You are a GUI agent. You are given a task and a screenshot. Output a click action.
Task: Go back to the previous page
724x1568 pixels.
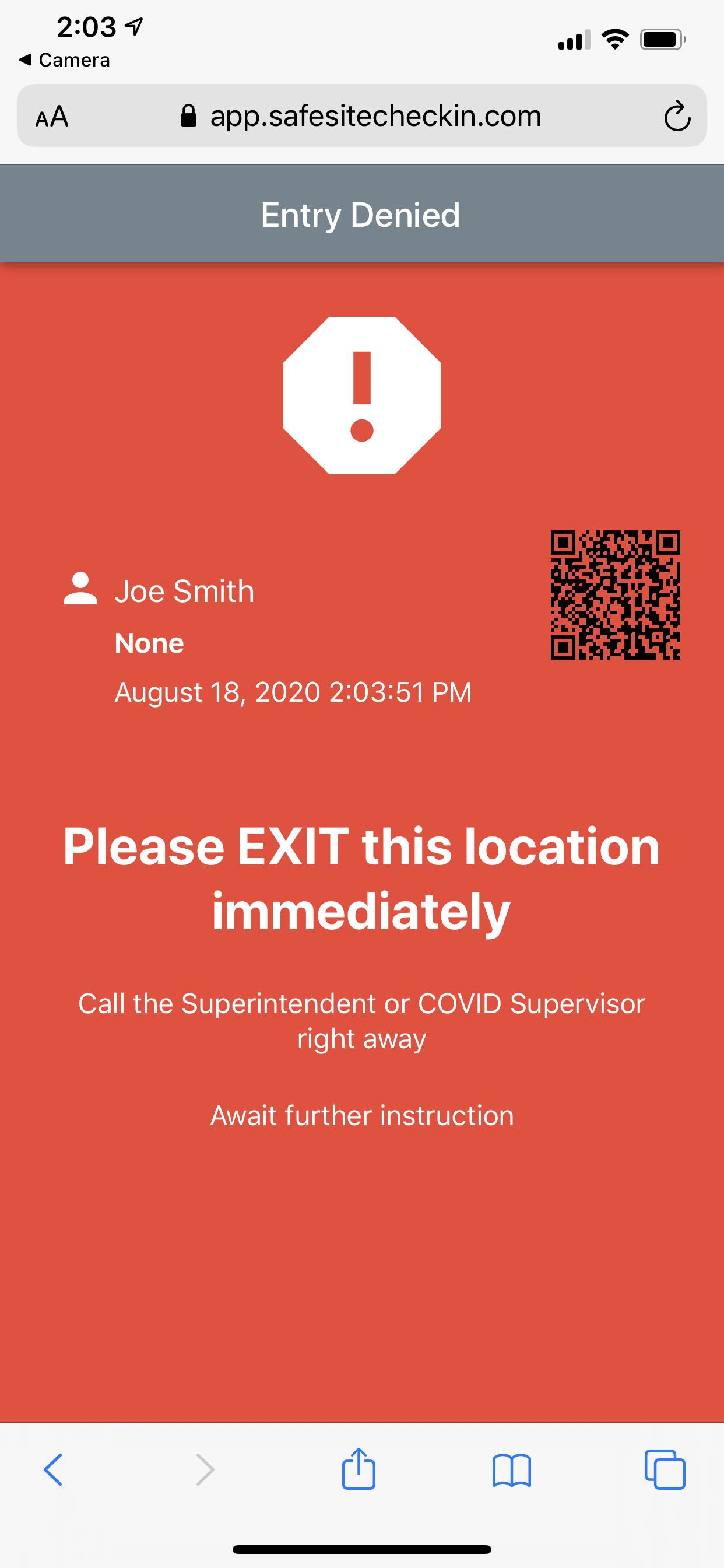tap(54, 1469)
